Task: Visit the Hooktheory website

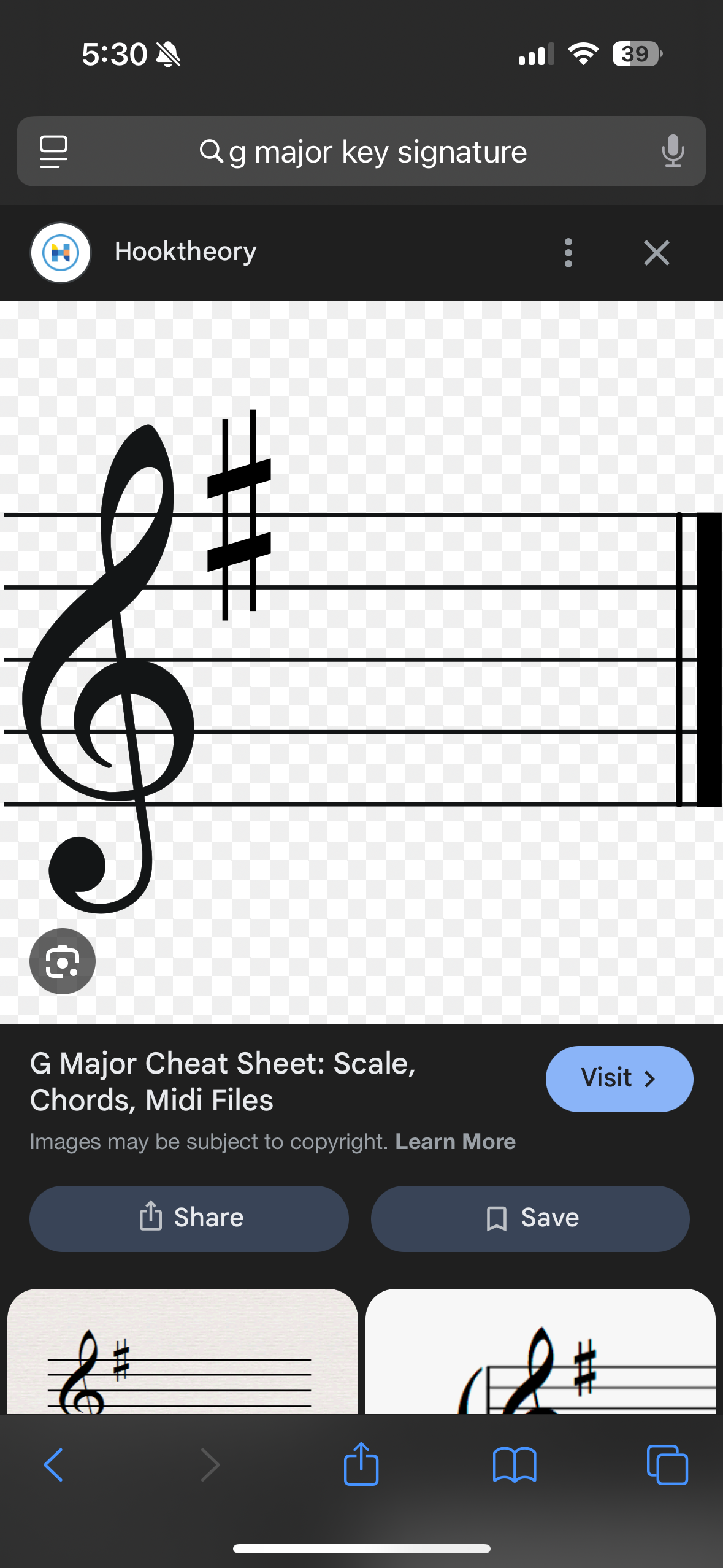Action: [619, 1079]
